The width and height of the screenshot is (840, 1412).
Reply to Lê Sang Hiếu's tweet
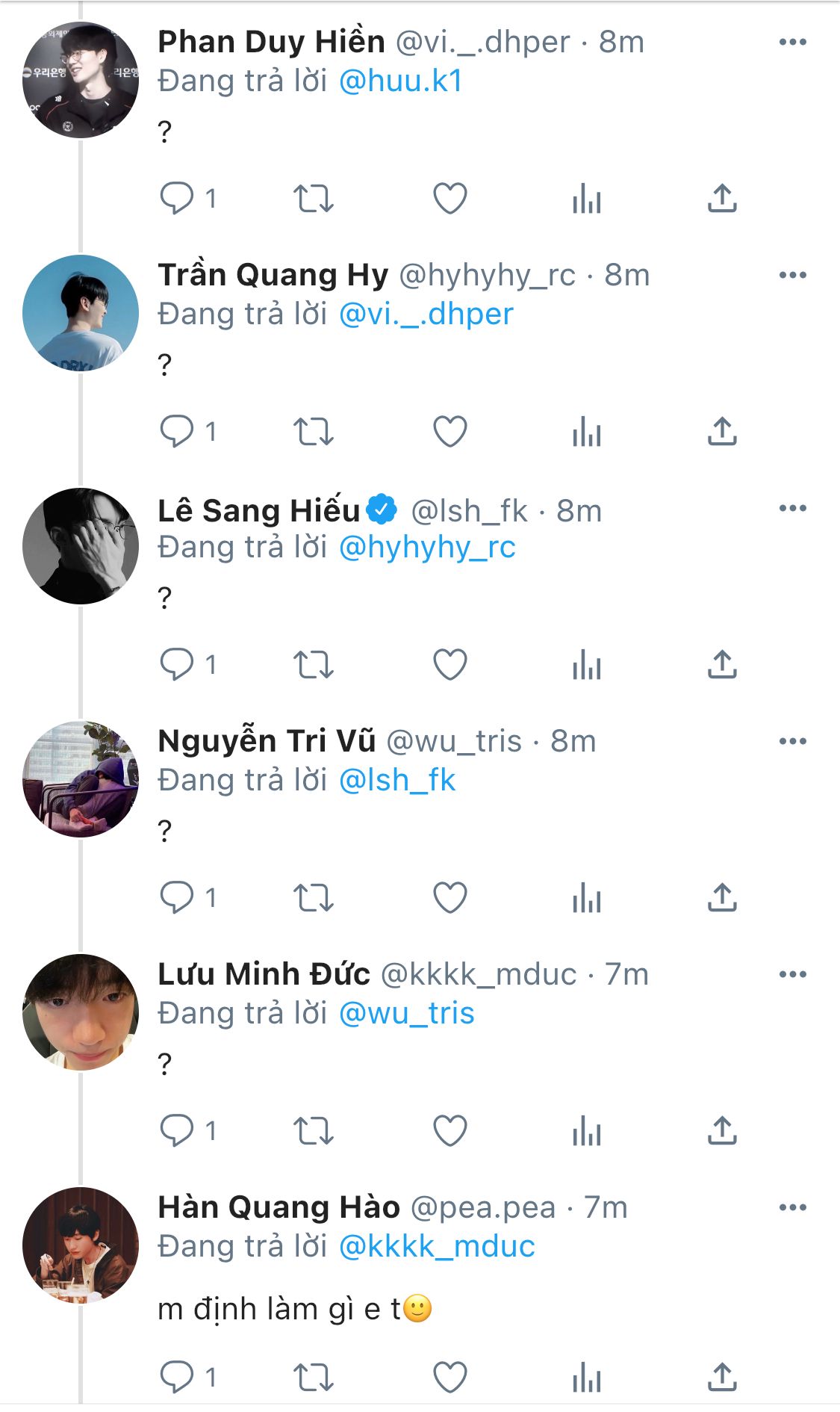pos(177,665)
